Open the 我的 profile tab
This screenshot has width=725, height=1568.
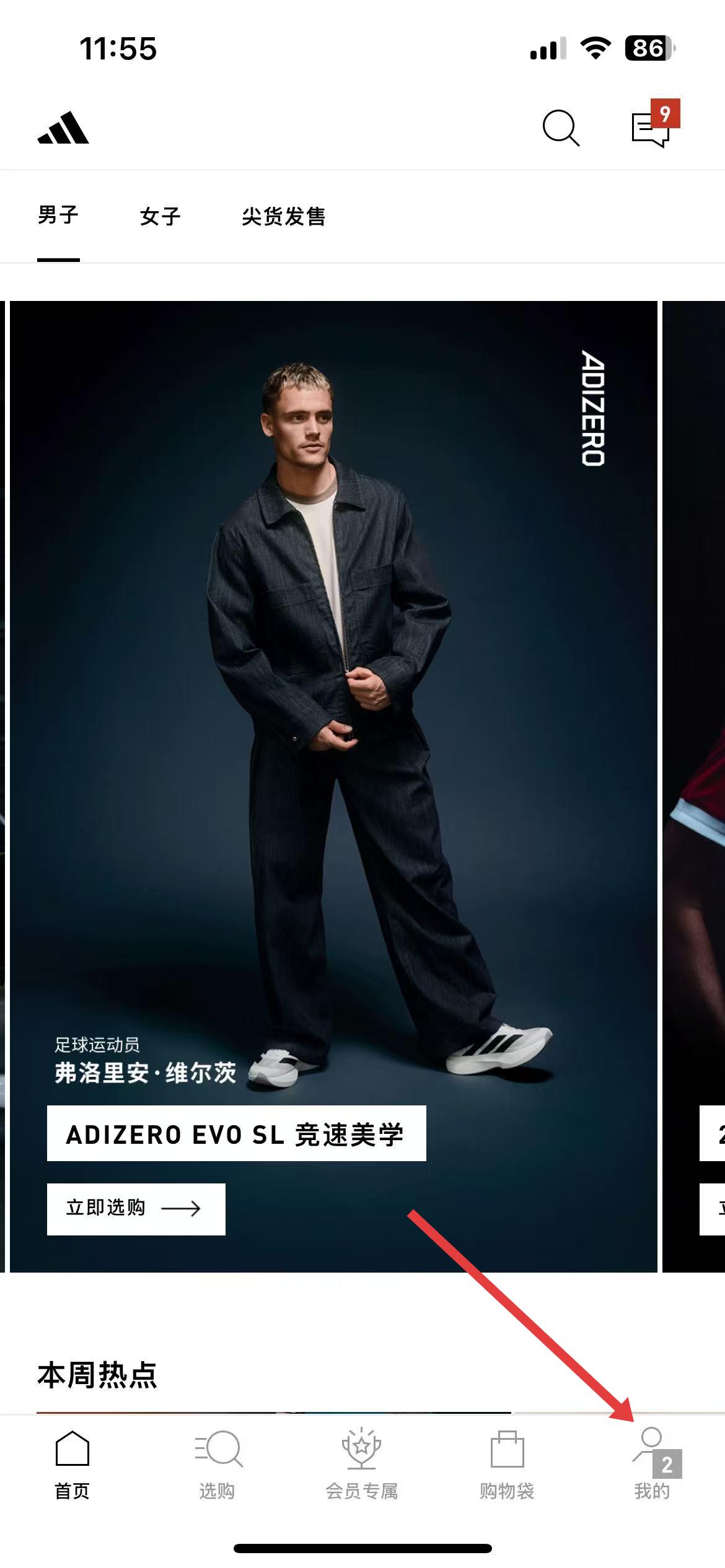point(652,1464)
